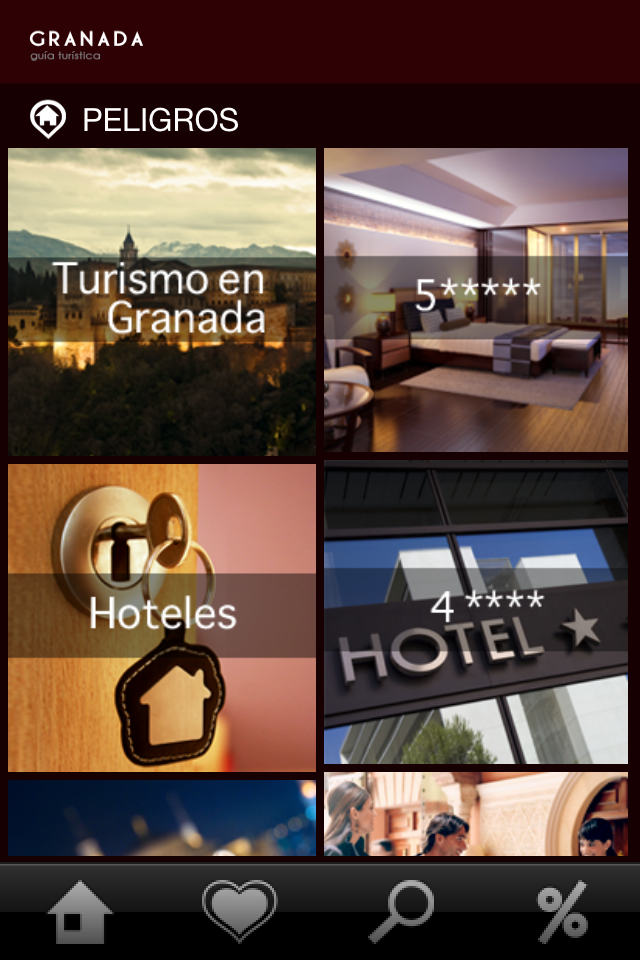Open the search magnifier tab
The height and width of the screenshot is (960, 640).
401,911
